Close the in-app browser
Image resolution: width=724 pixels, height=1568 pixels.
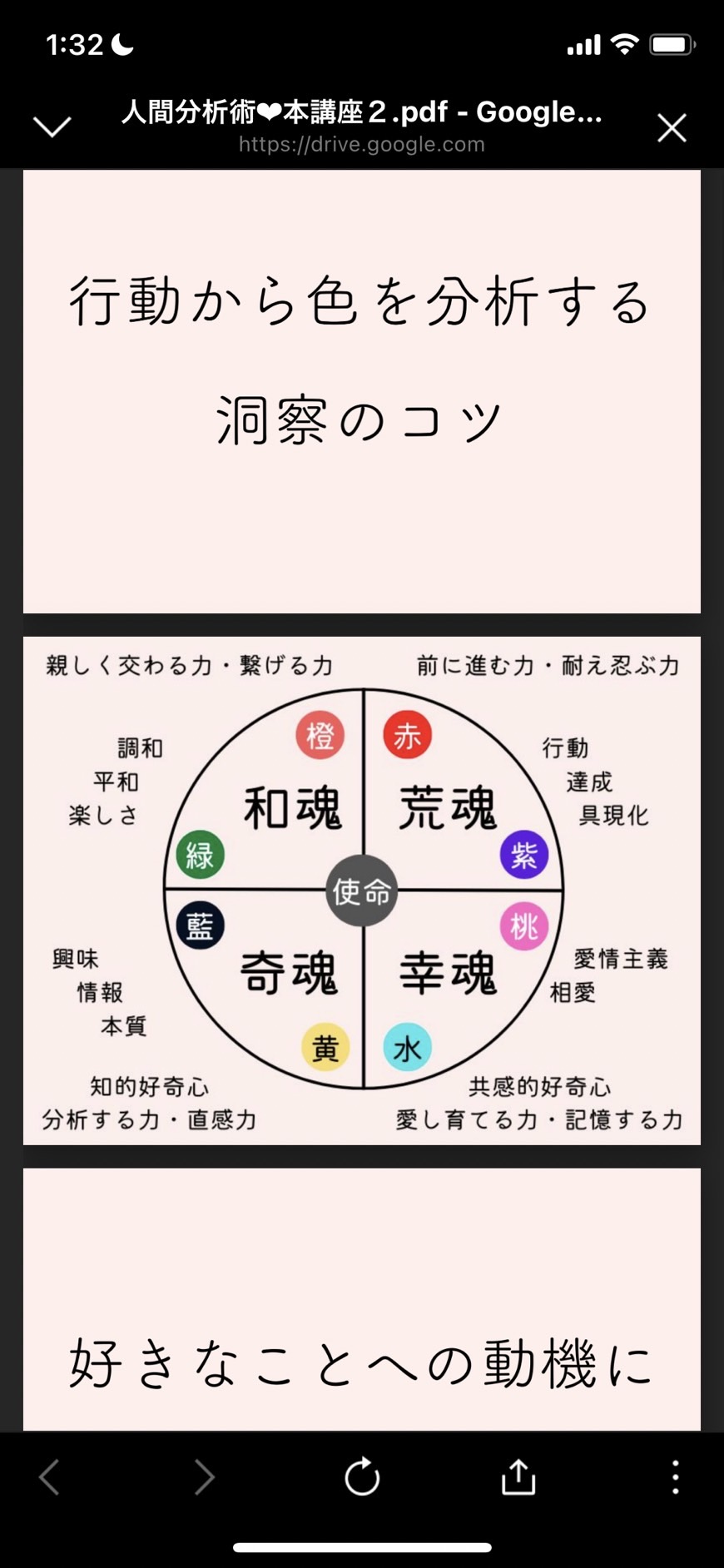point(672,128)
